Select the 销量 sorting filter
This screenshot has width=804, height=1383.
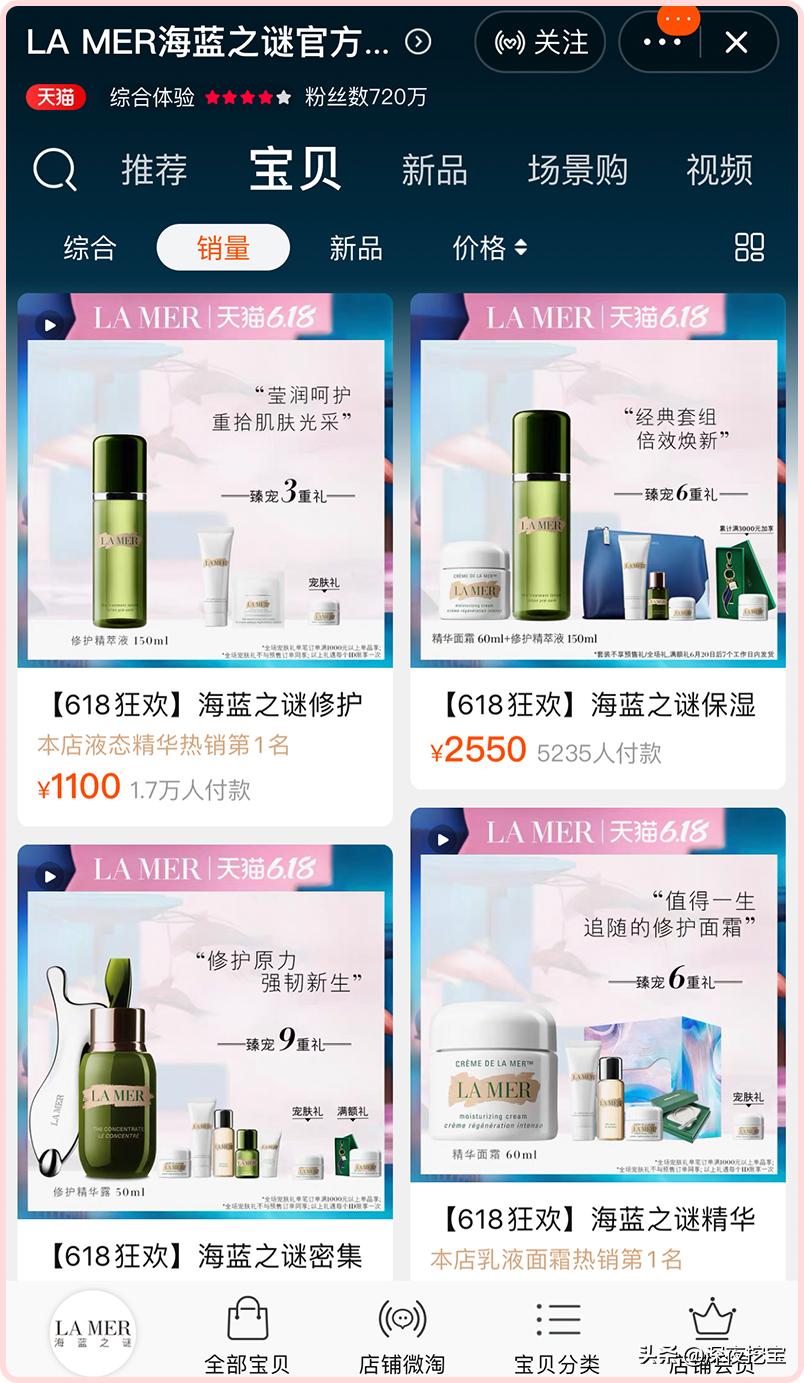click(x=222, y=248)
